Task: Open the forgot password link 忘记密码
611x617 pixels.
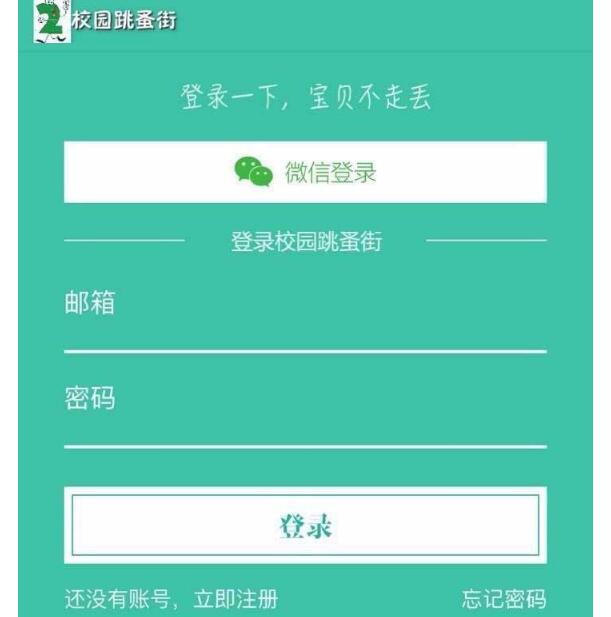Action: (x=504, y=599)
